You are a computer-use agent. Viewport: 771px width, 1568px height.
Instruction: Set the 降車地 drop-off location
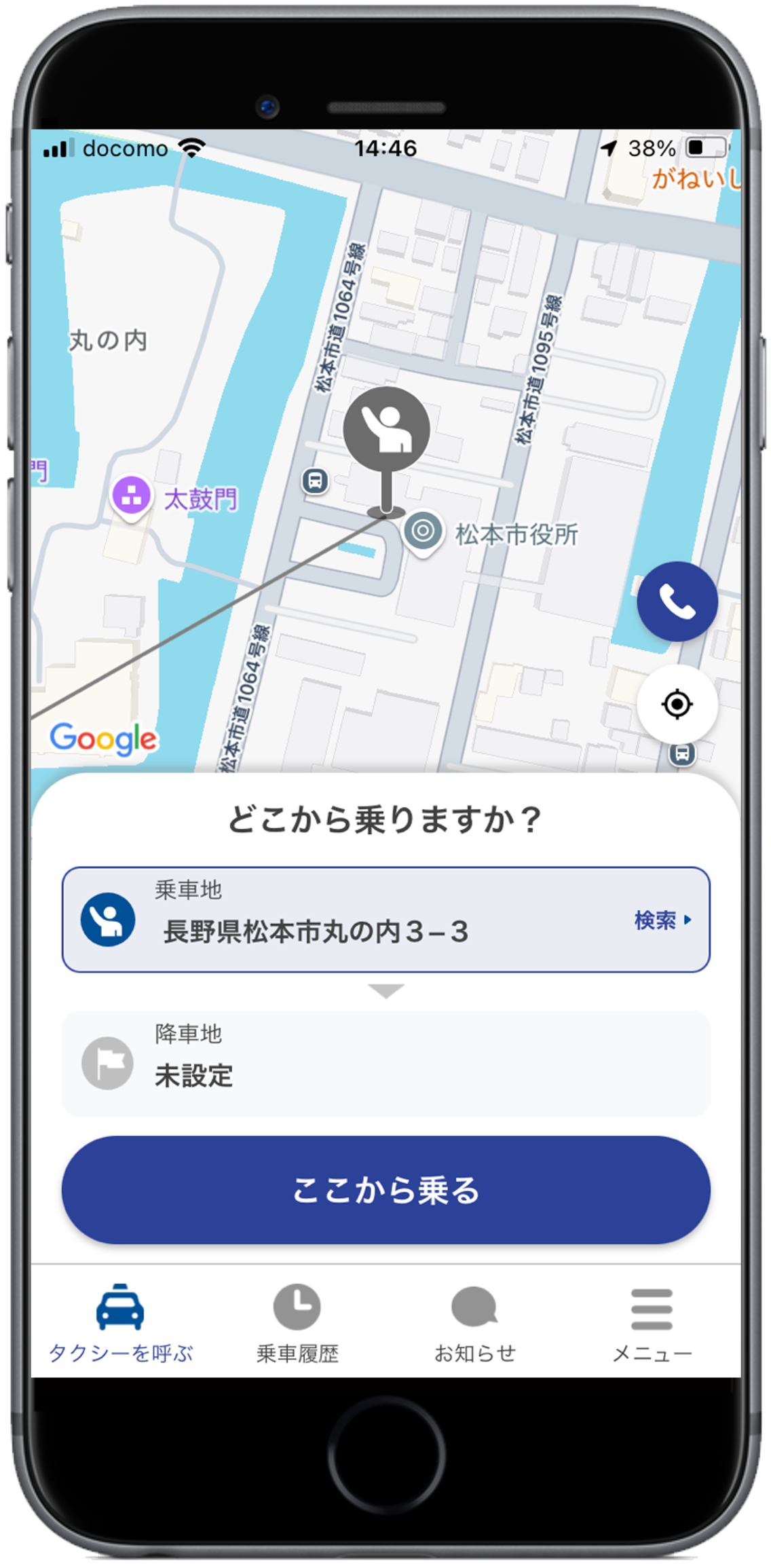pos(385,1064)
